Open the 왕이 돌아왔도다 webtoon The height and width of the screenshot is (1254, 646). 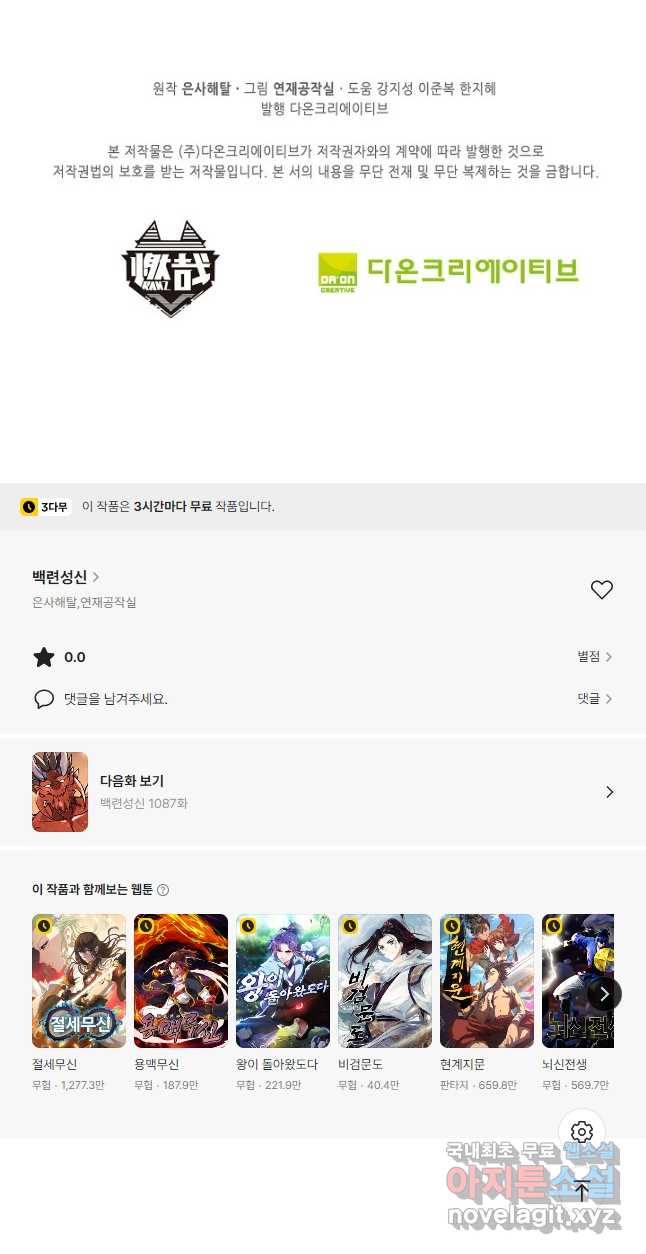283,981
